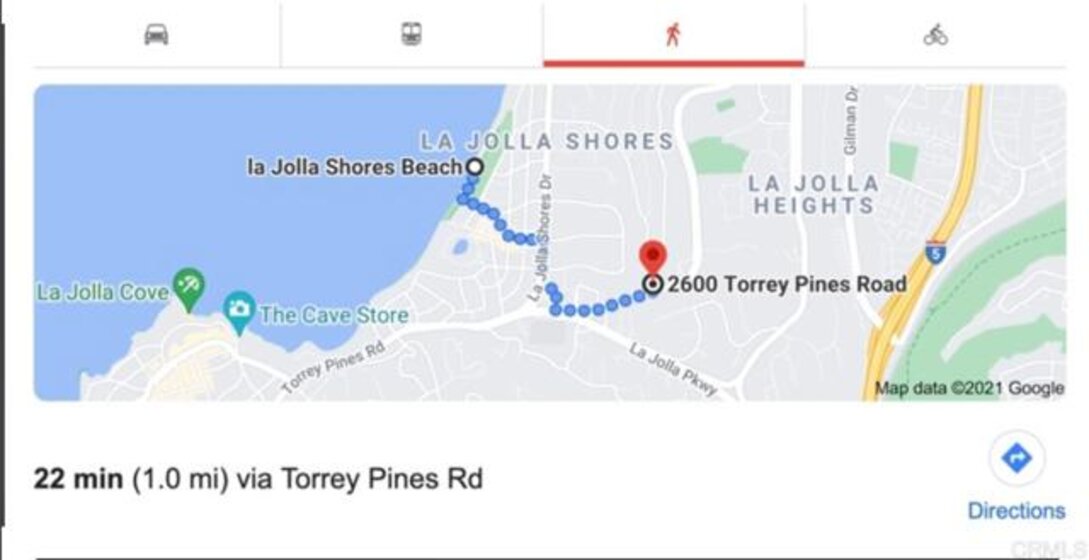Switch to public transit tab
This screenshot has height=560, width=1089.
point(411,35)
